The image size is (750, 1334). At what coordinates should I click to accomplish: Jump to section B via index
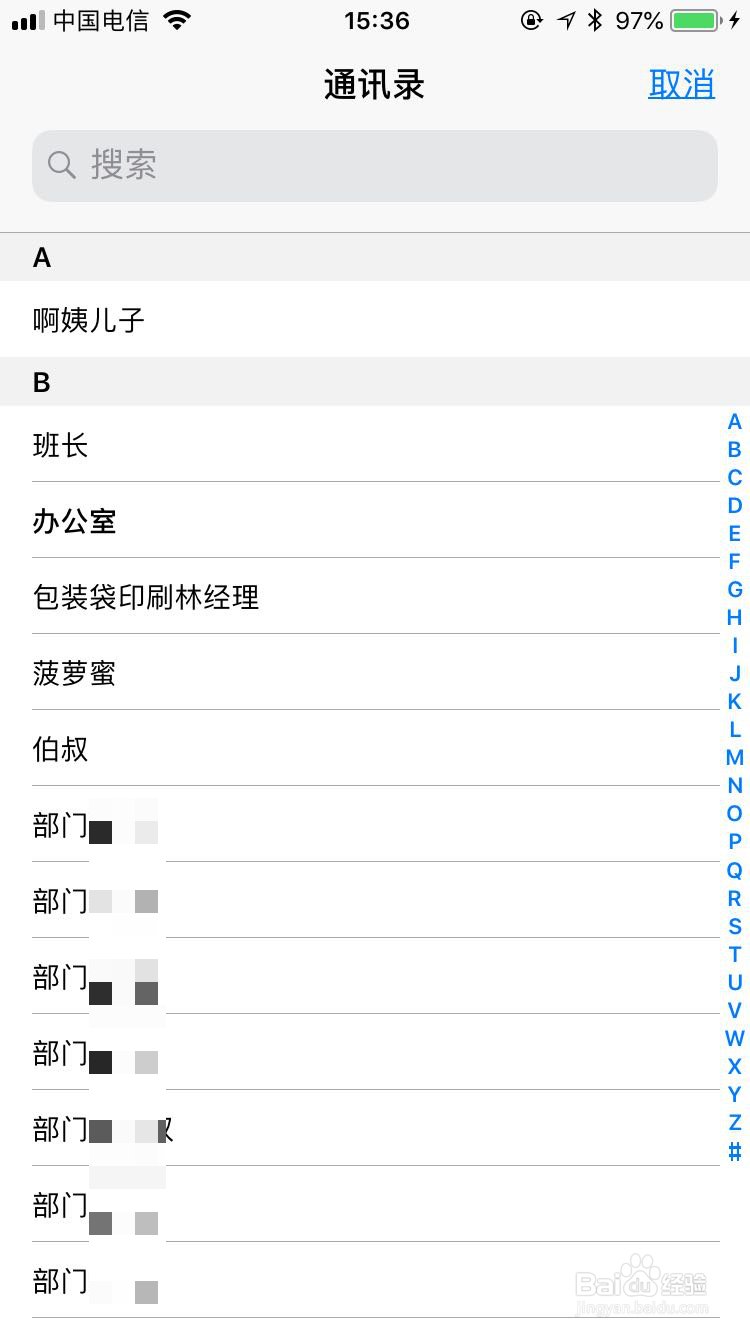(x=733, y=449)
